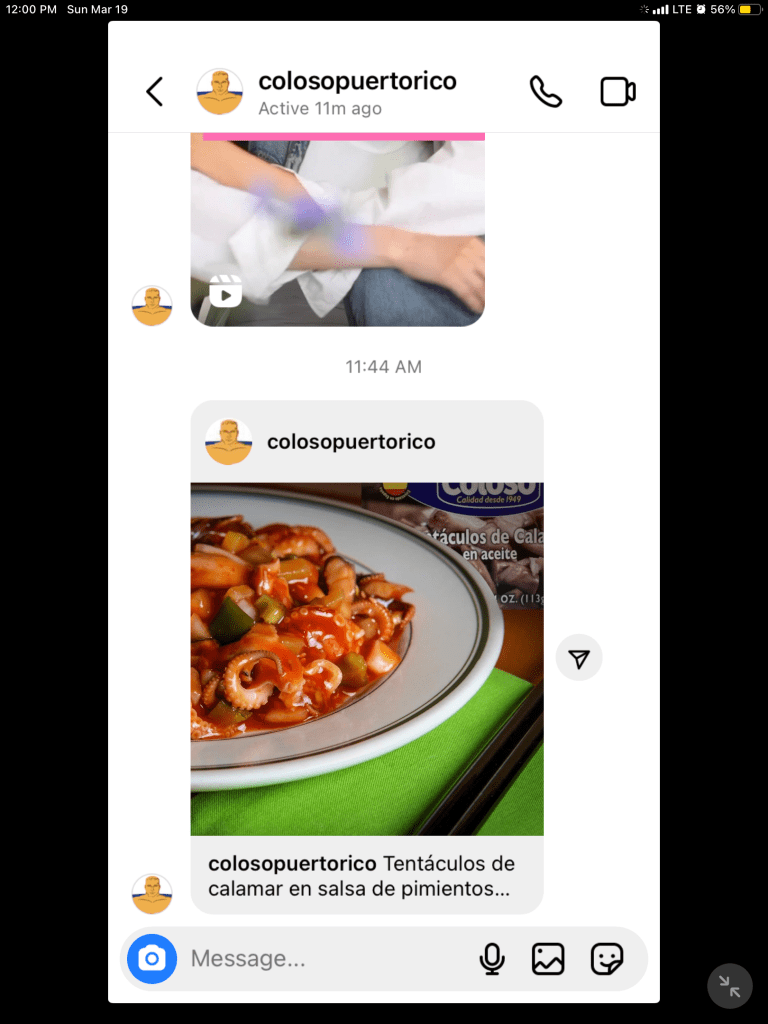Pick an image from the gallery
768x1024 pixels.
[548, 959]
